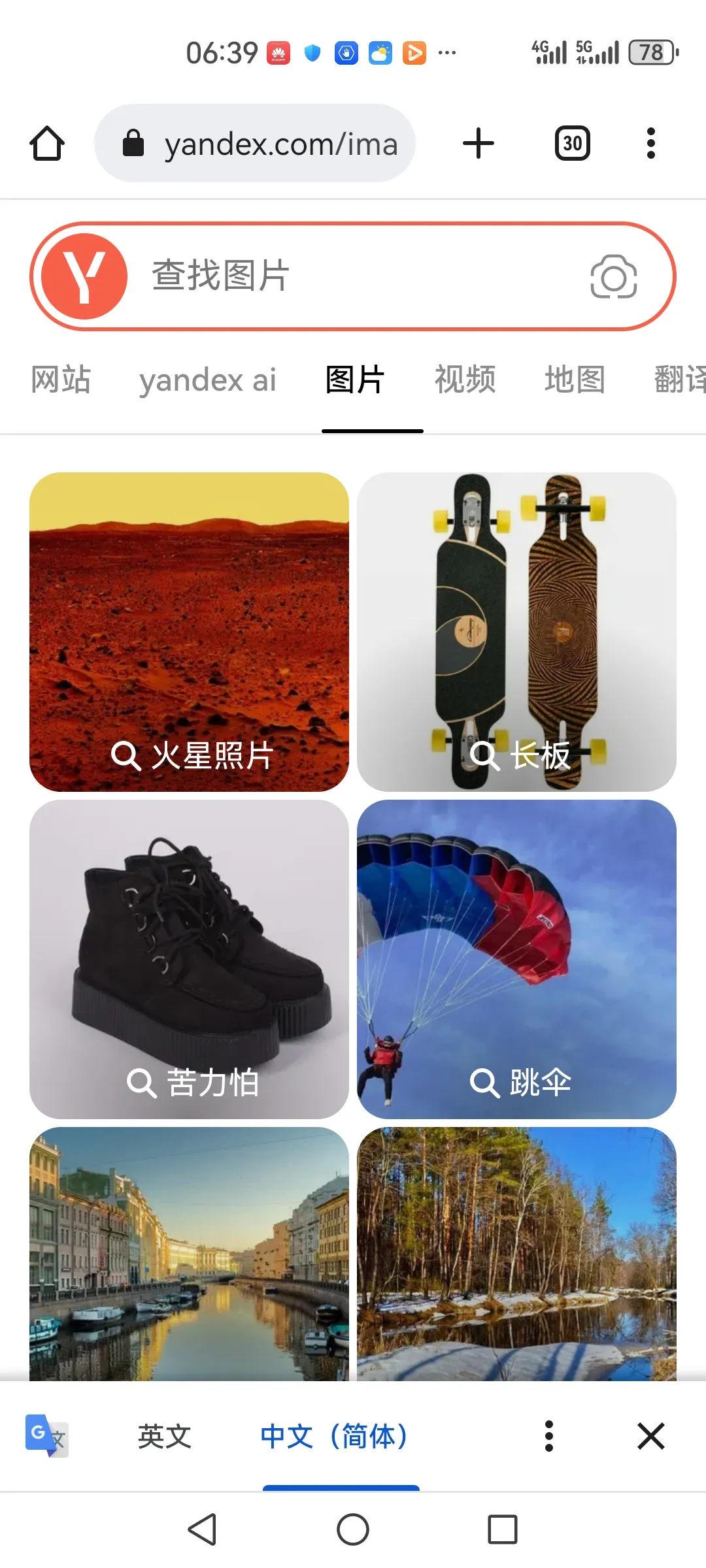The height and width of the screenshot is (1568, 706).
Task: Search by image with the camera icon
Action: [x=613, y=276]
